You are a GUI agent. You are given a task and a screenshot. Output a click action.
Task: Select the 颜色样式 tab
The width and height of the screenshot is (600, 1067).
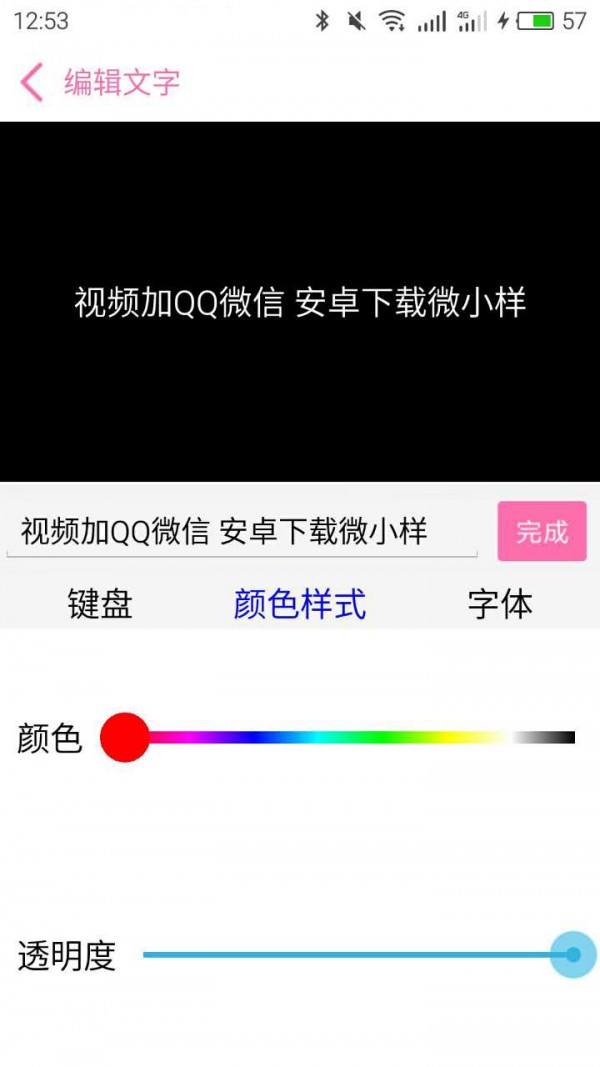point(300,604)
